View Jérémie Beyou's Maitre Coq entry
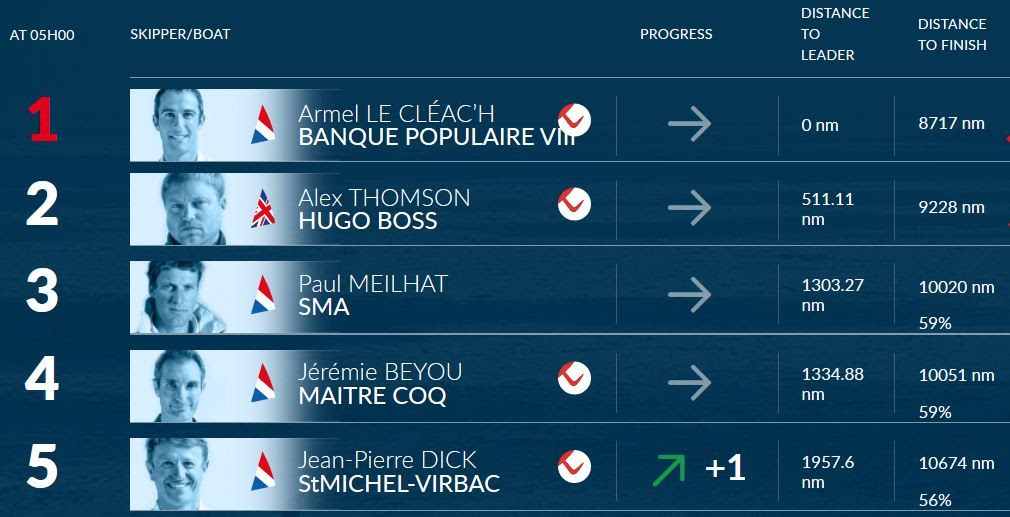Image resolution: width=1010 pixels, height=517 pixels. point(380,384)
